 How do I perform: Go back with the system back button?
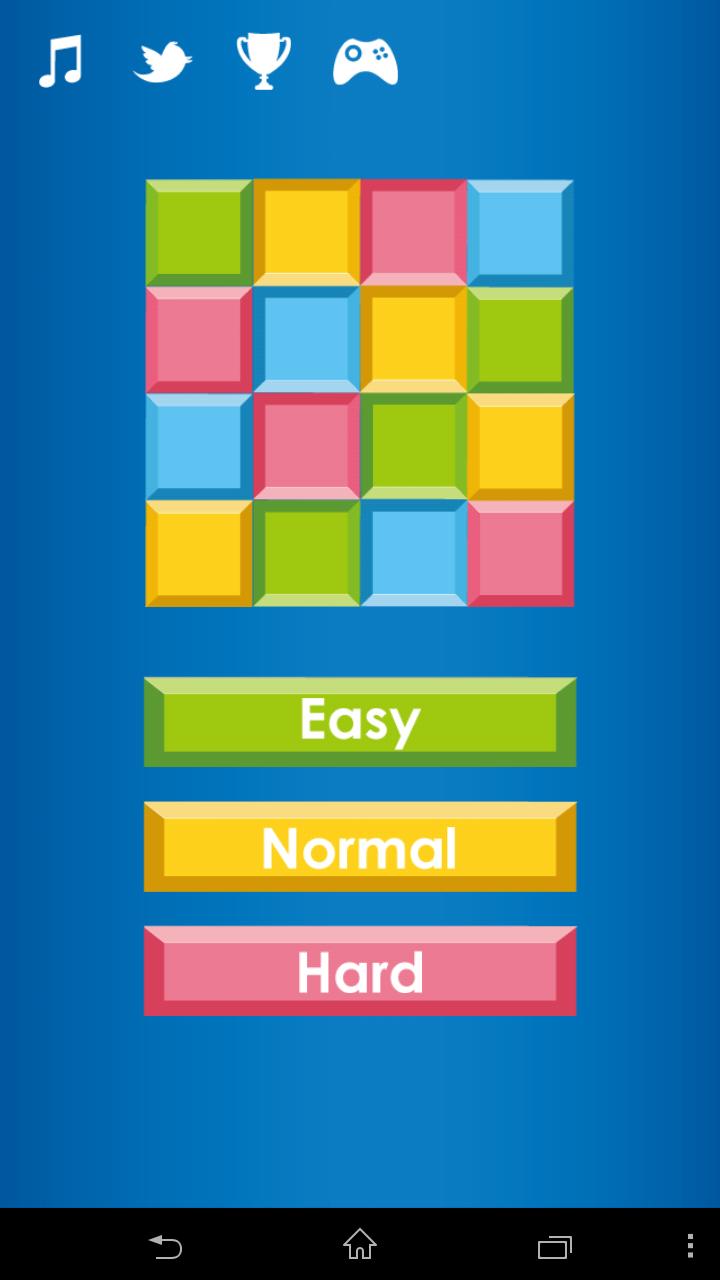(166, 1246)
